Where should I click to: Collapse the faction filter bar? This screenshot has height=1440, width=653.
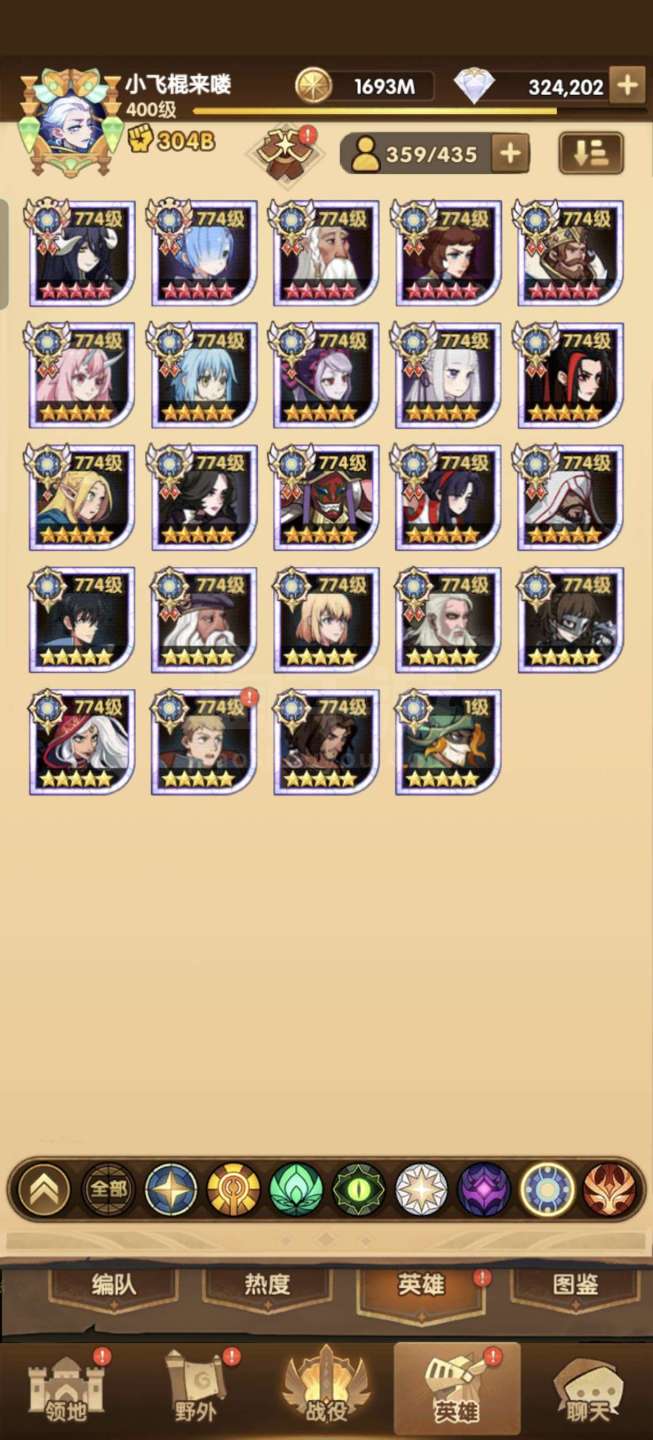(44, 1189)
